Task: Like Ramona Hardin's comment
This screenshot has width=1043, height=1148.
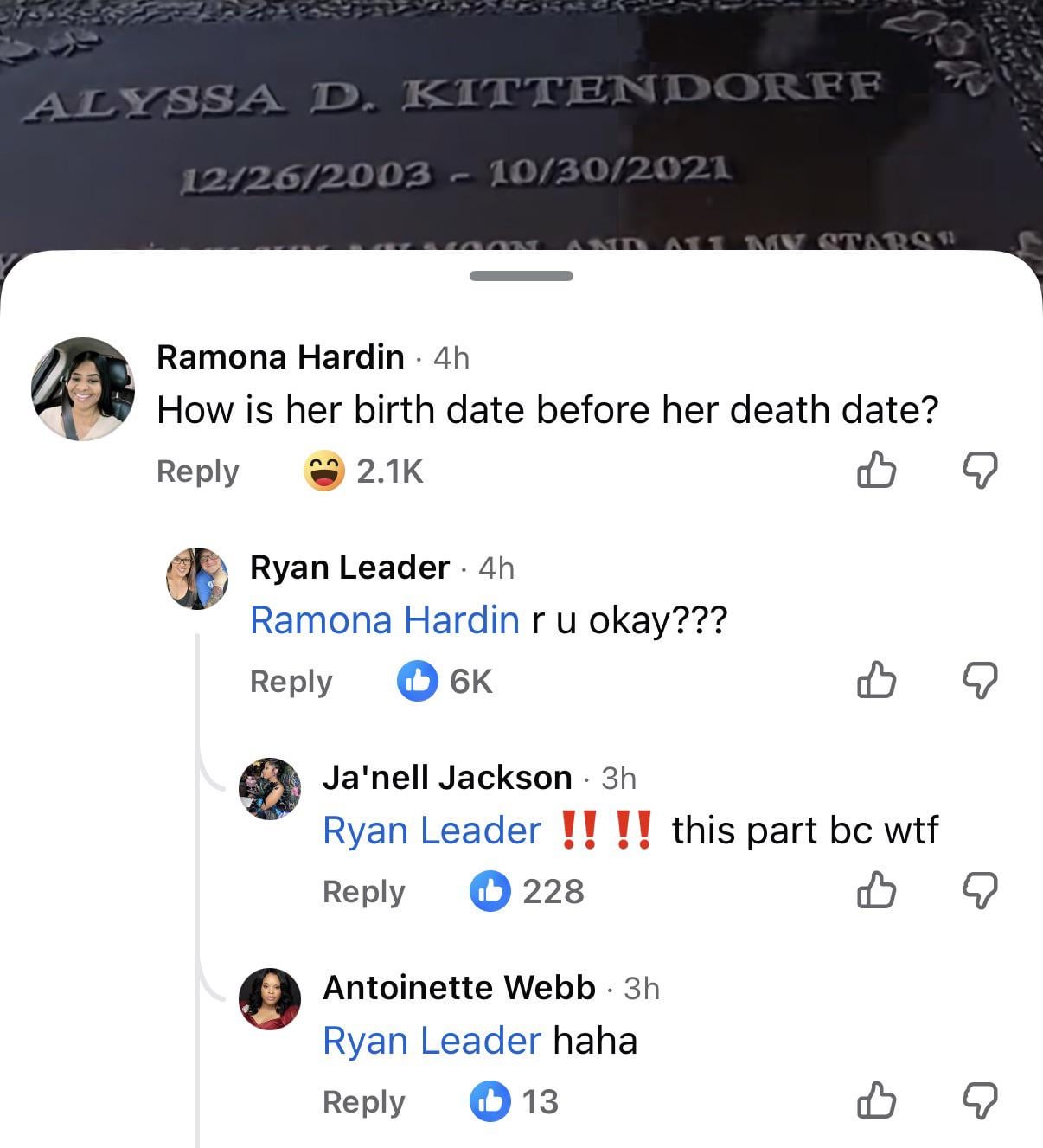Action: 876,470
